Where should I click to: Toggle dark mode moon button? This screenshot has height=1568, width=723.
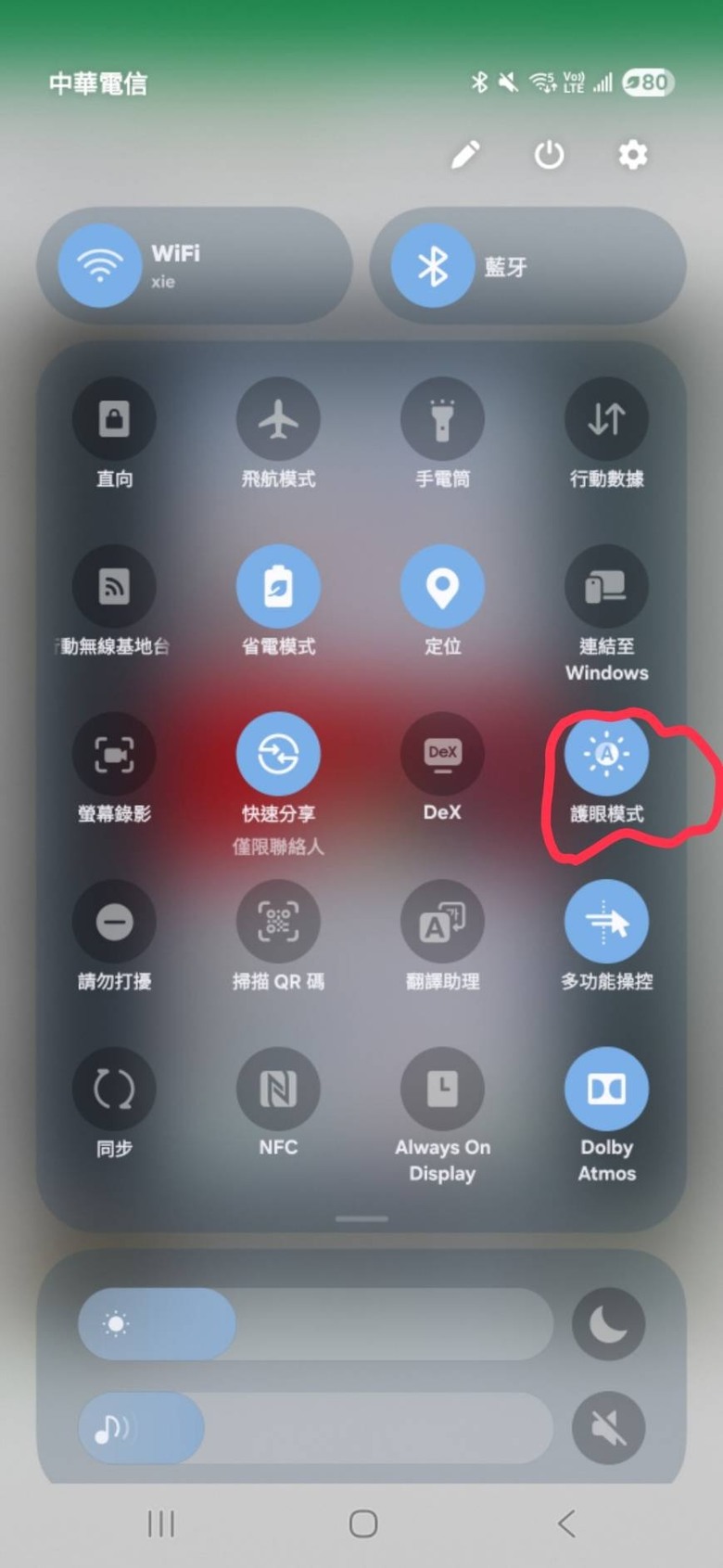(x=608, y=1324)
